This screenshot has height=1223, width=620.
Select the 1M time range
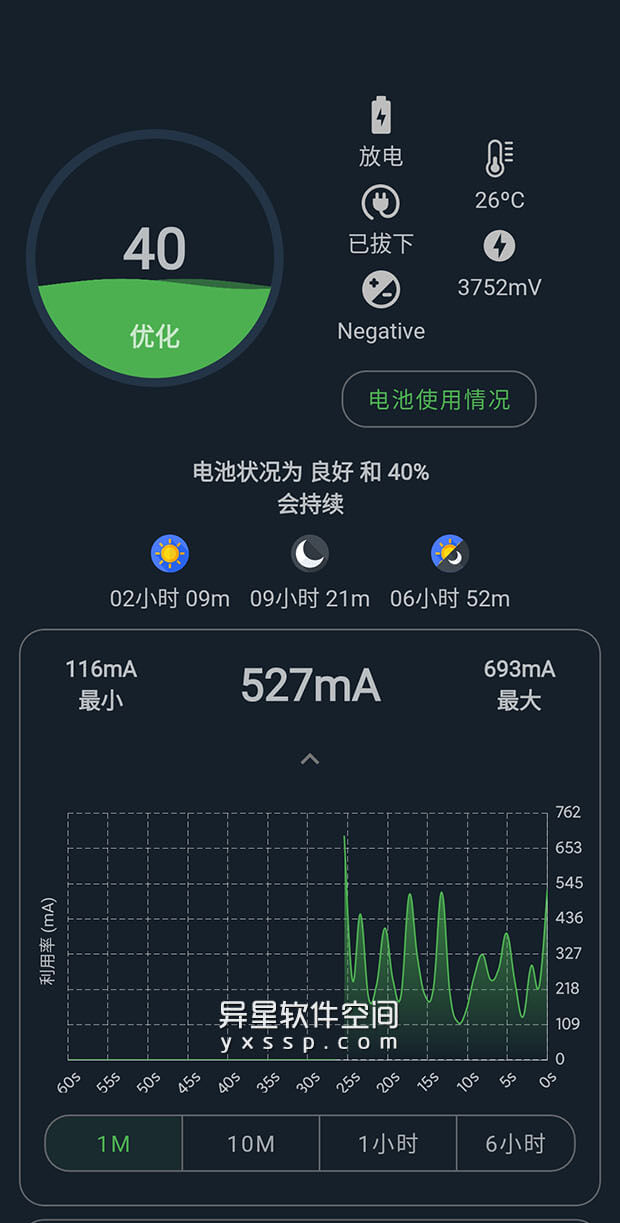tap(114, 1143)
